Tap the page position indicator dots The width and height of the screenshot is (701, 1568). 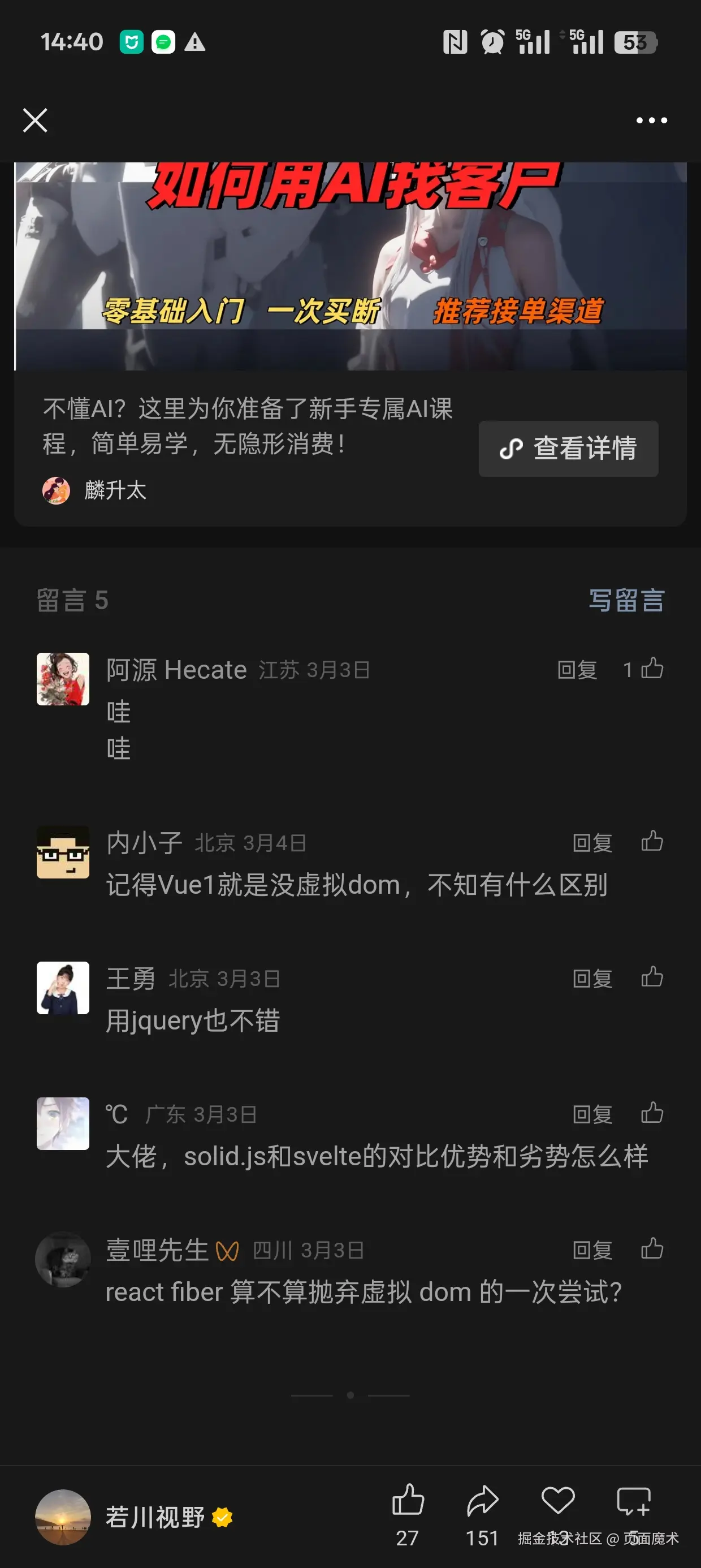pyautogui.click(x=350, y=1394)
